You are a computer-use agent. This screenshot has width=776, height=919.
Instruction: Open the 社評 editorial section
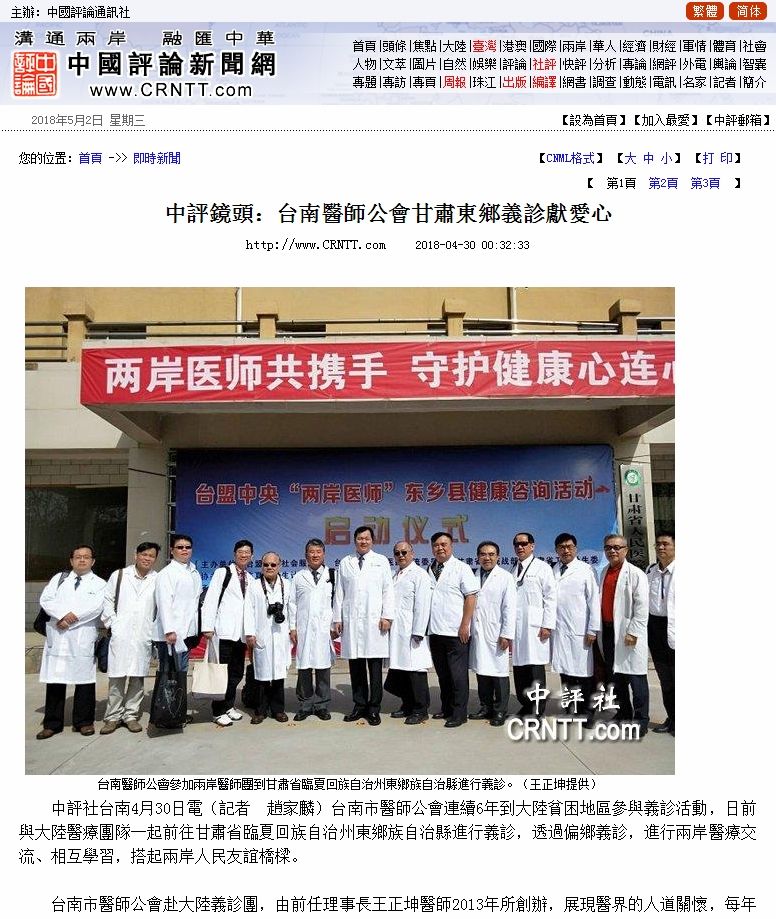click(x=544, y=64)
